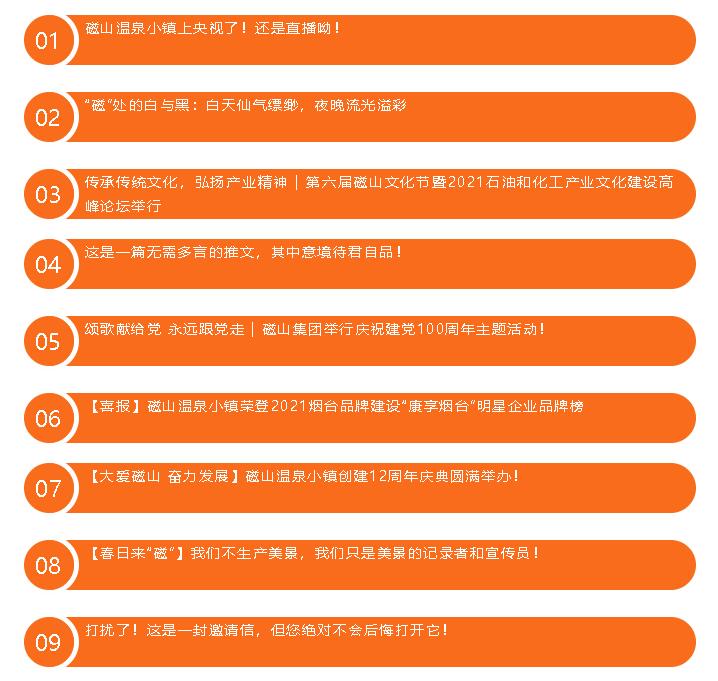Open article 02 "磁"处的白与黑

click(x=246, y=106)
